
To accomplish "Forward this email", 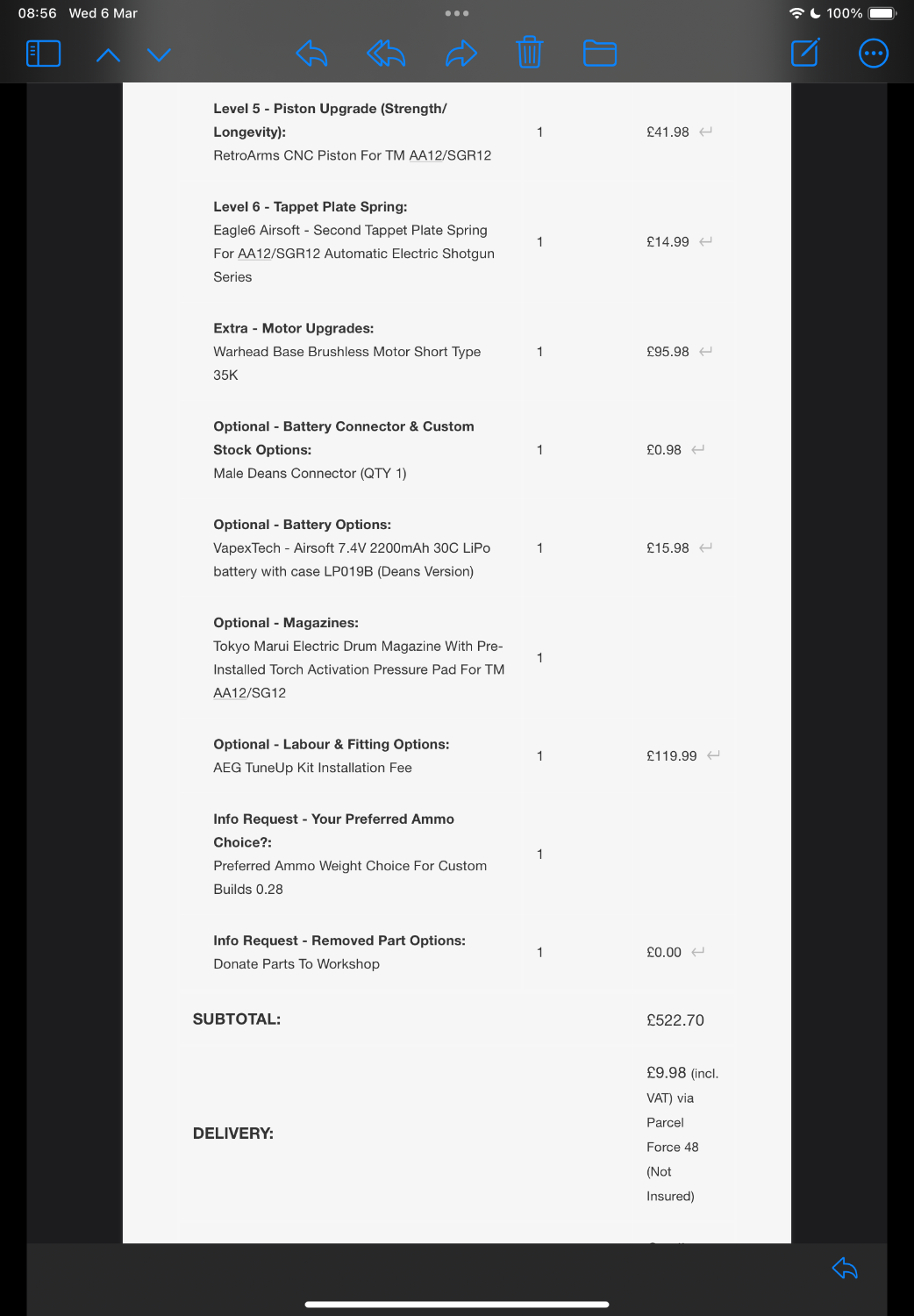I will tap(461, 54).
